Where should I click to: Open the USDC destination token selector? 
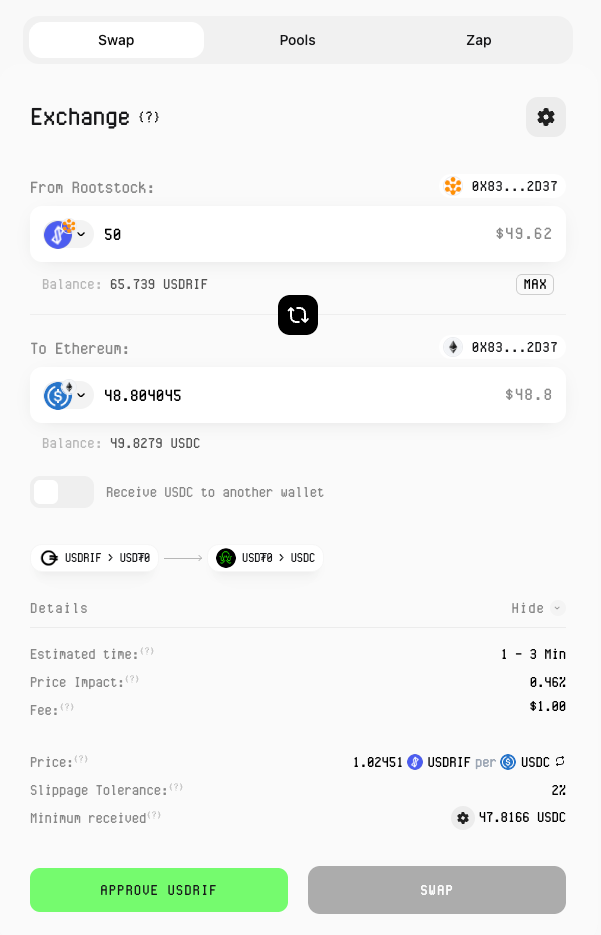pyautogui.click(x=67, y=395)
